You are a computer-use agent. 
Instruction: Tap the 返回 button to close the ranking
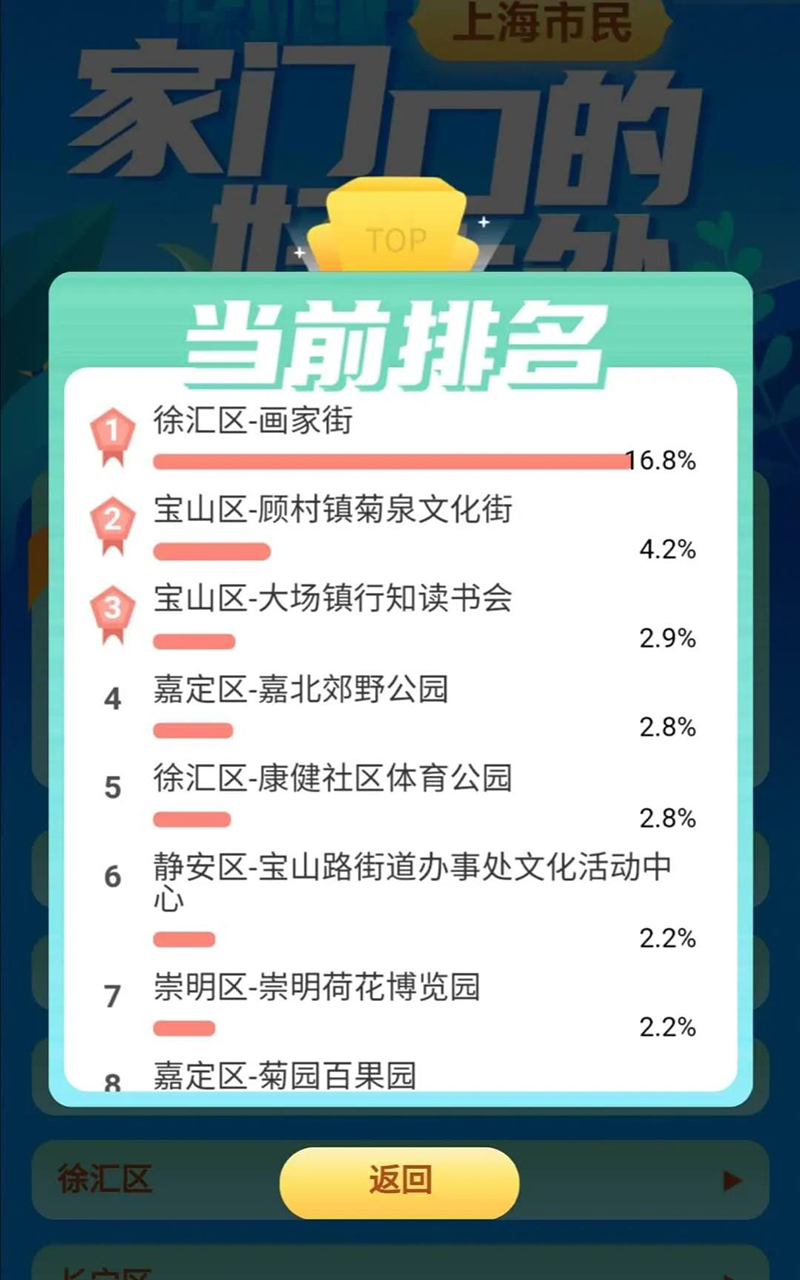(x=399, y=1181)
